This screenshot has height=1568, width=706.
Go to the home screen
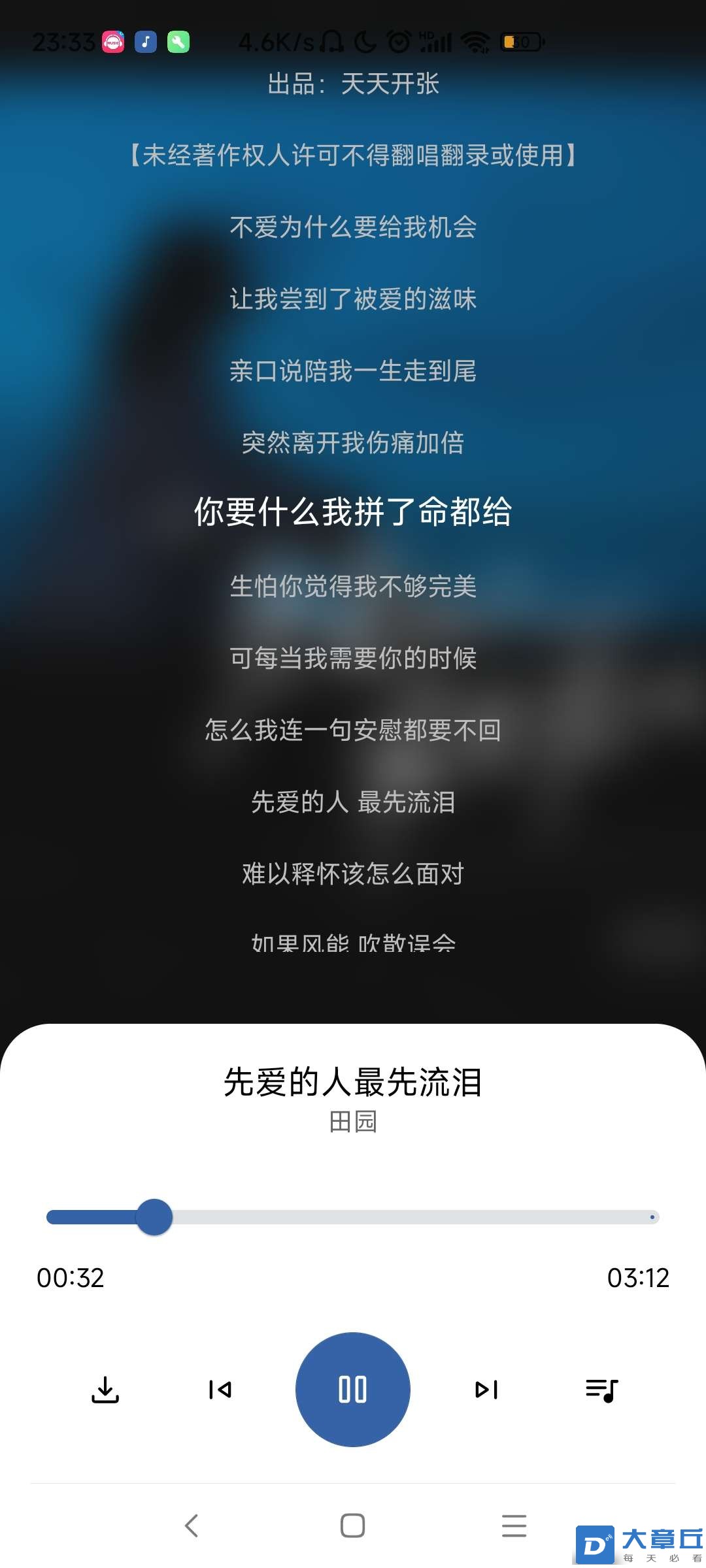(352, 1526)
